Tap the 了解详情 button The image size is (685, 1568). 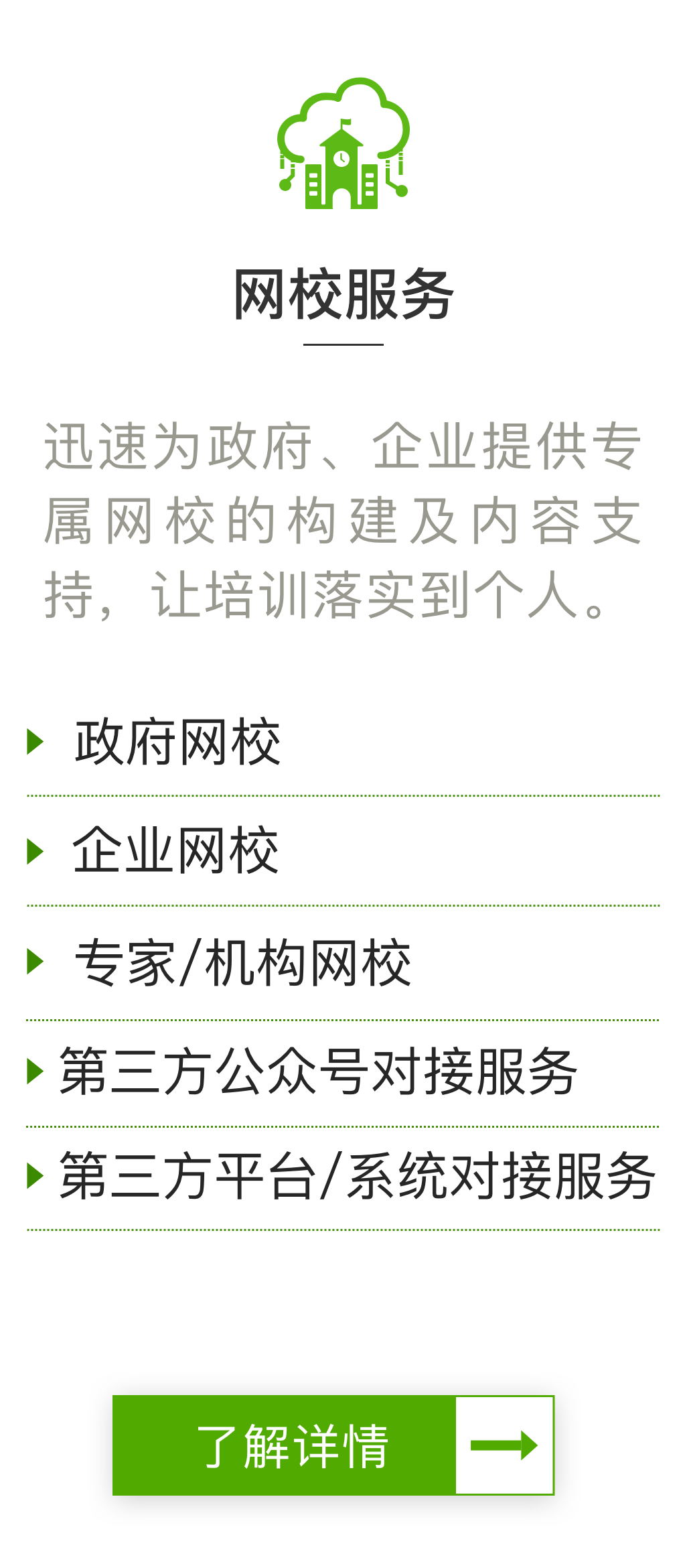[333, 1445]
